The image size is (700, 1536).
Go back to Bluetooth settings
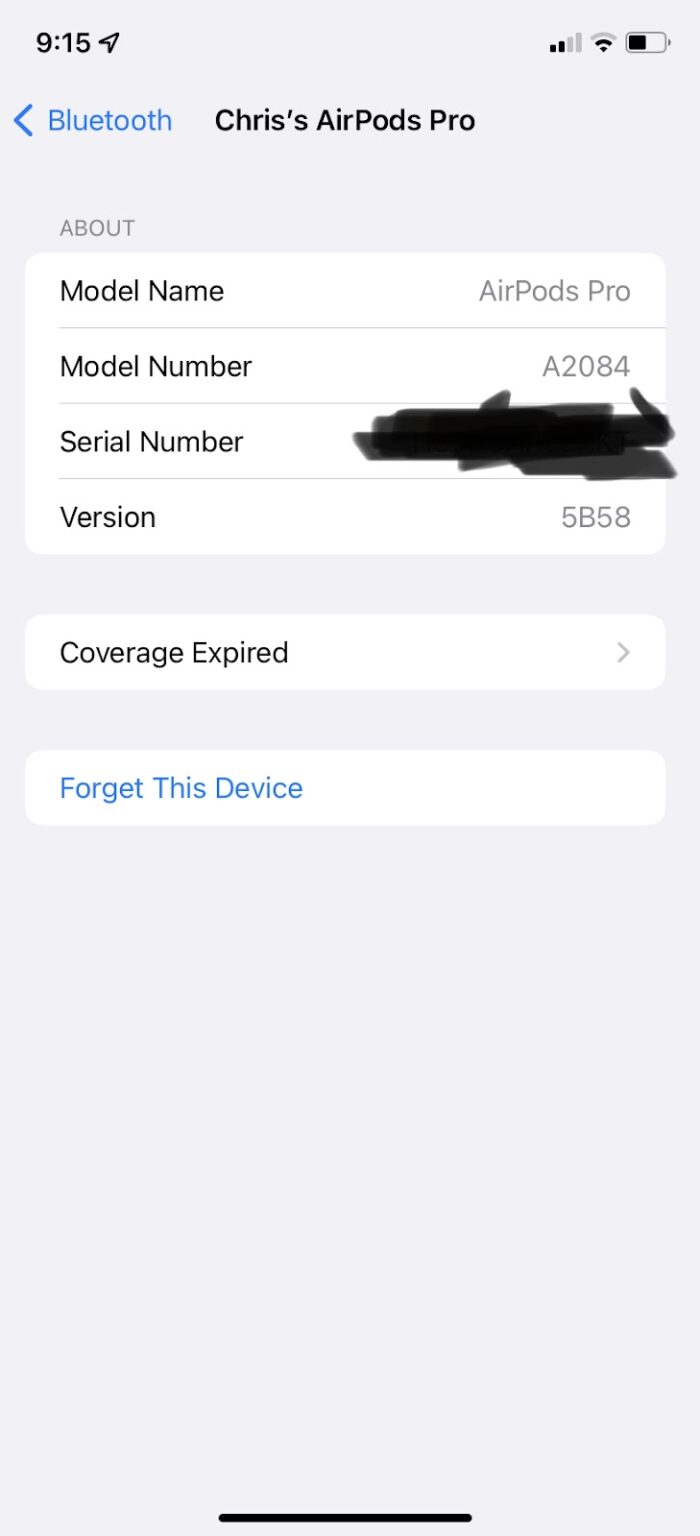pyautogui.click(x=92, y=121)
